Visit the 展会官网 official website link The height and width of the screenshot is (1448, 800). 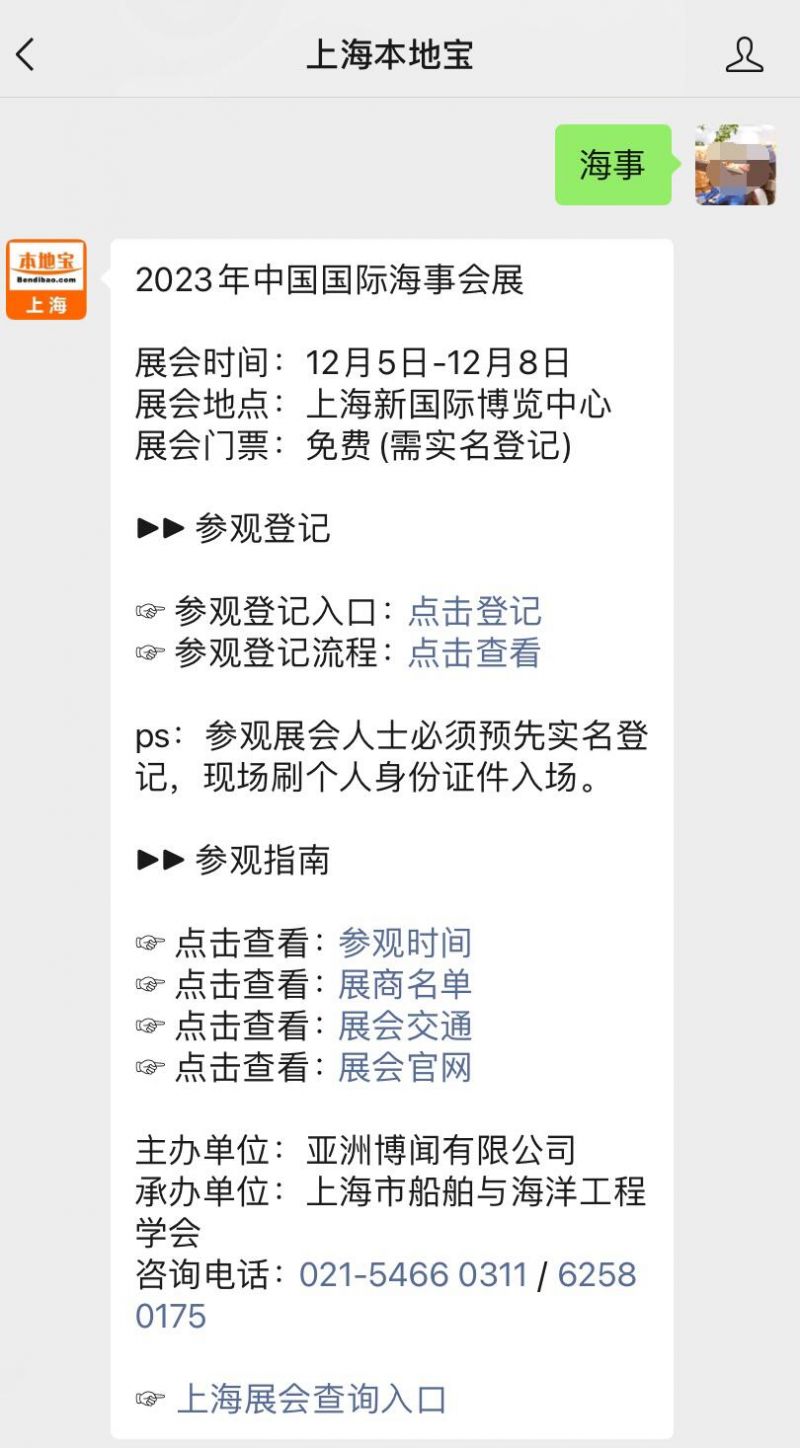404,1068
